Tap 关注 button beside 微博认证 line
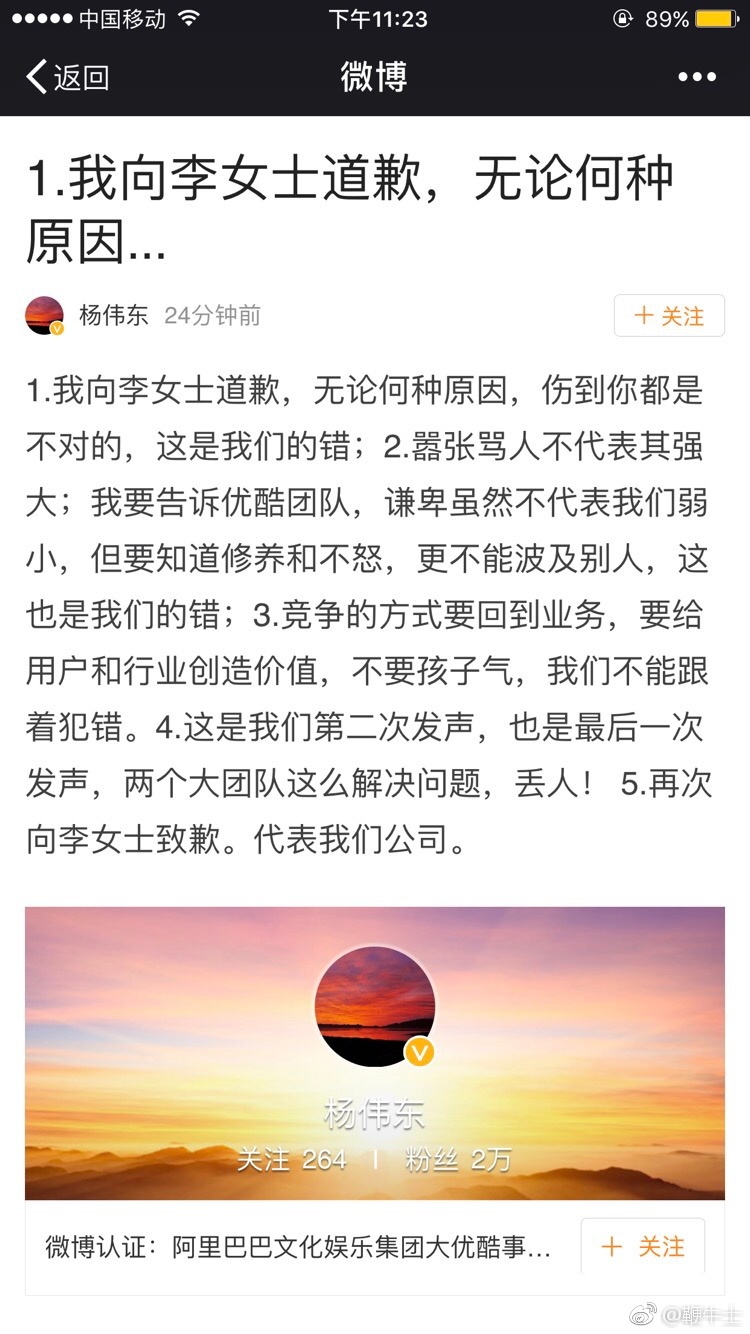 pos(643,1246)
